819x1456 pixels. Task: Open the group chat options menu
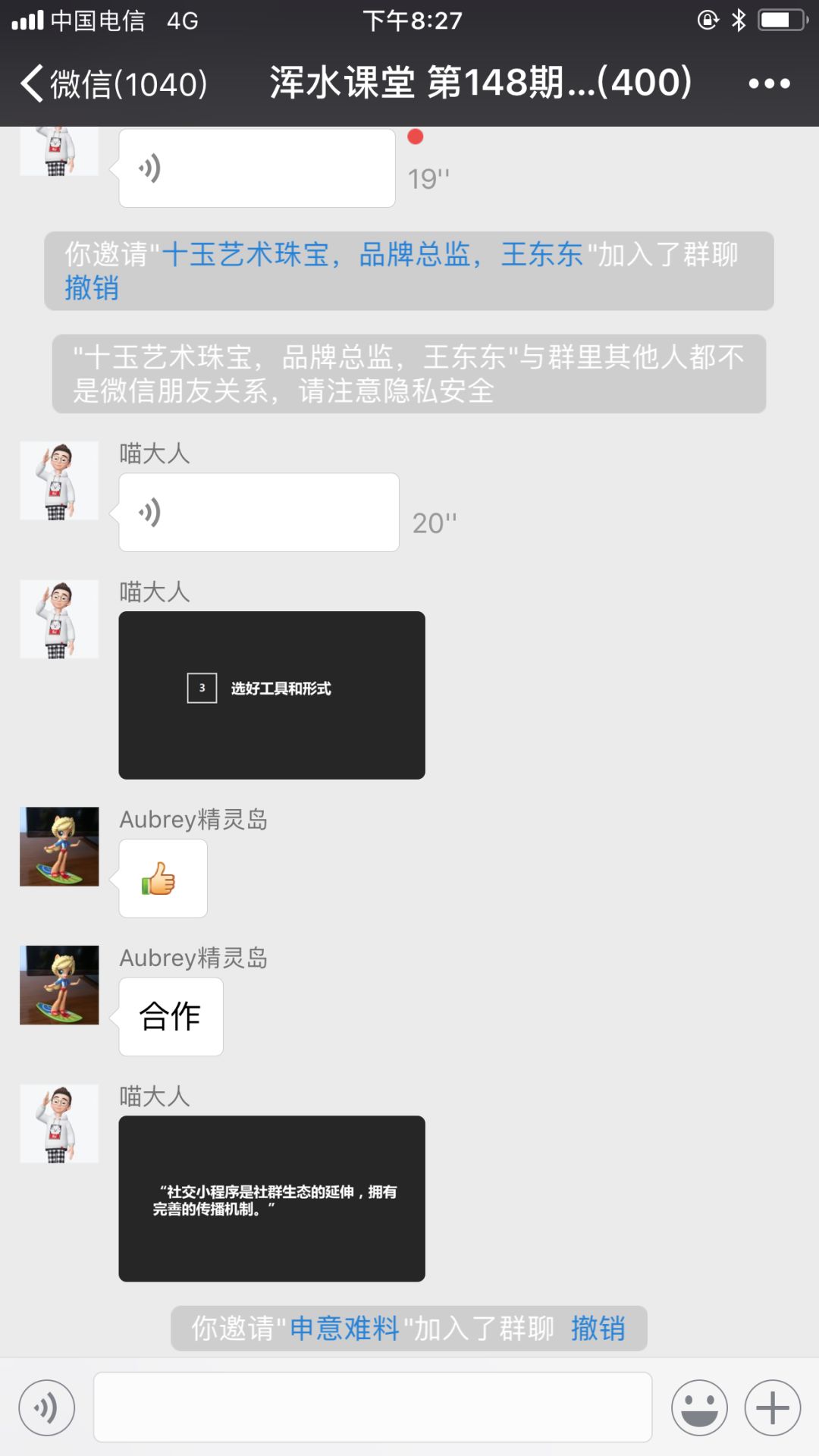point(769,83)
